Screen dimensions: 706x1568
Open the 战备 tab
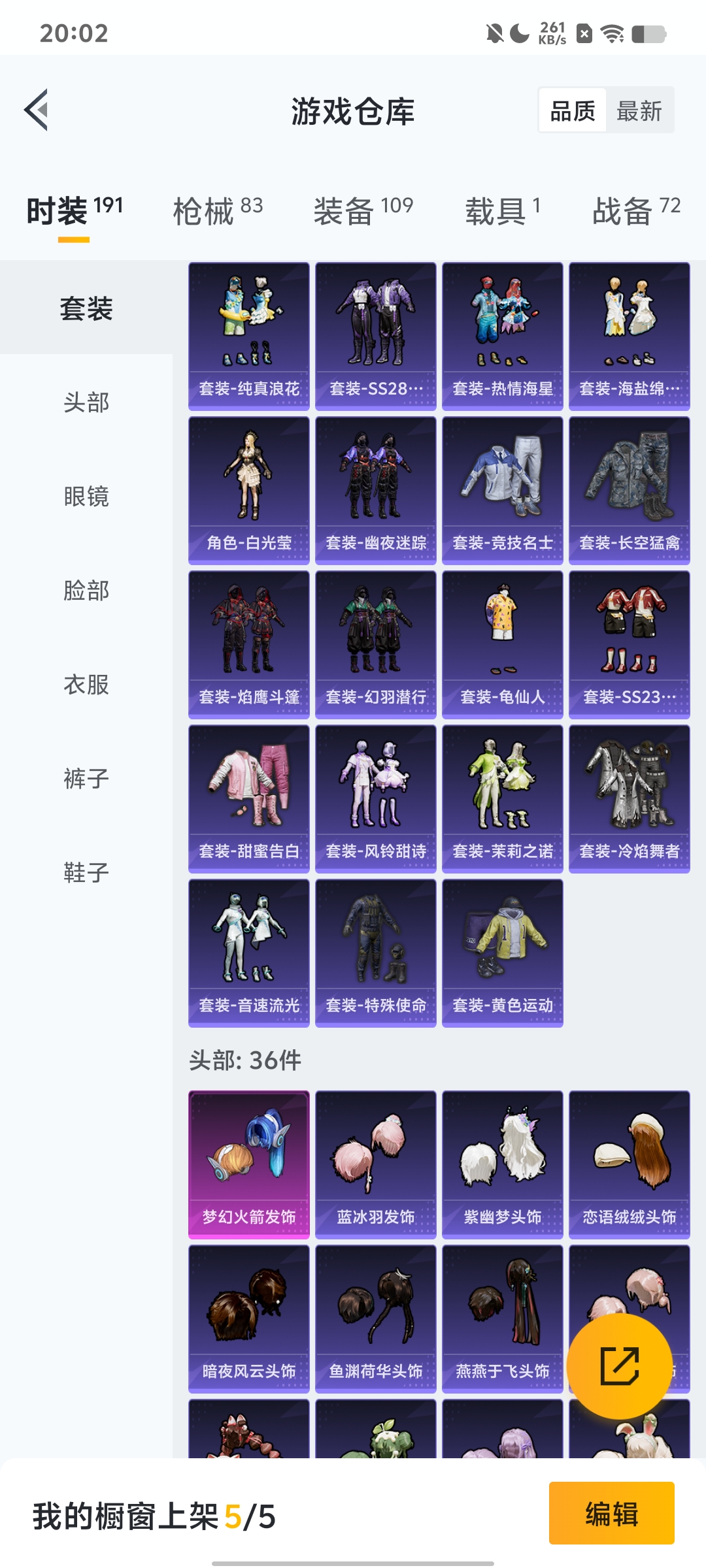coord(635,210)
